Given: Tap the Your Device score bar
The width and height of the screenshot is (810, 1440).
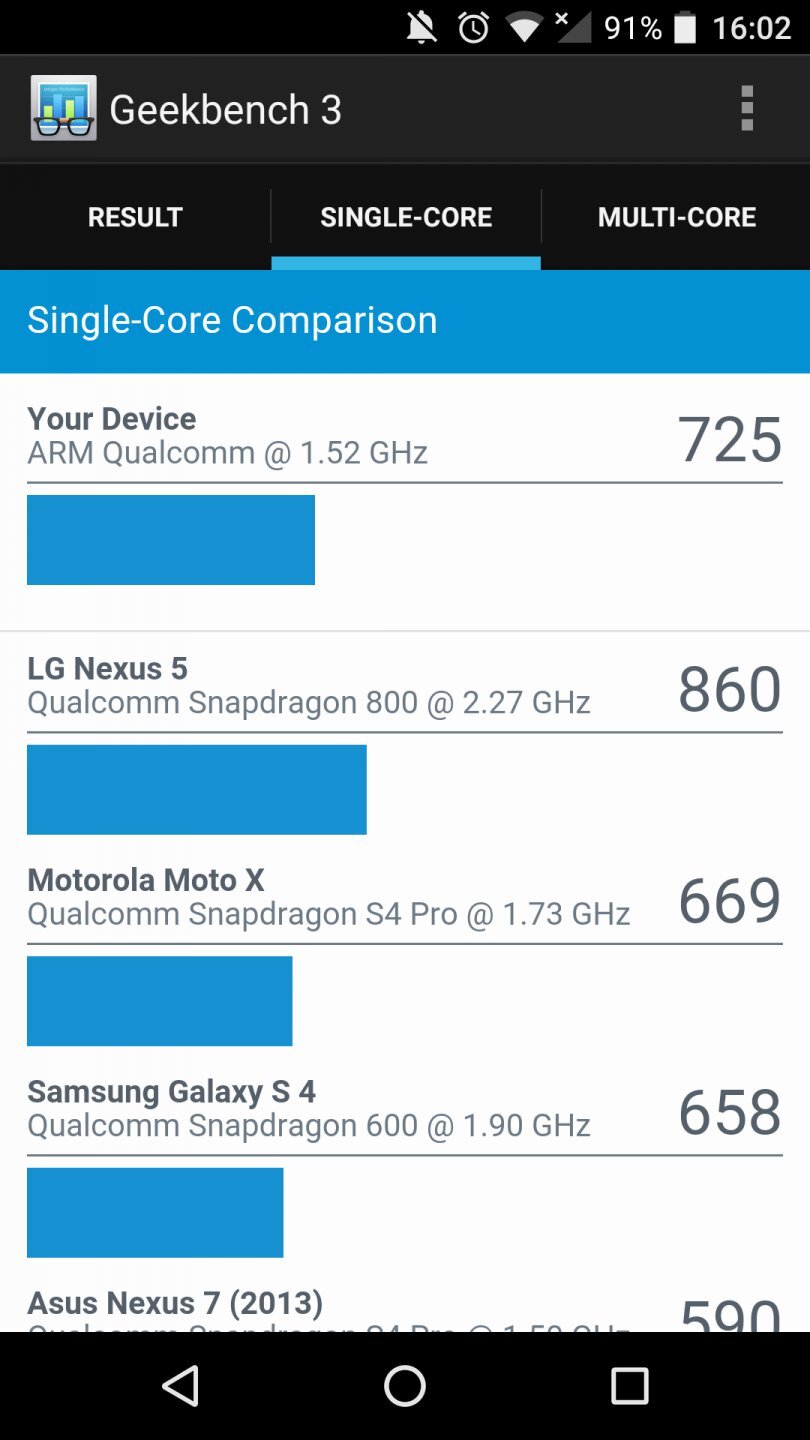Looking at the screenshot, I should (170, 540).
